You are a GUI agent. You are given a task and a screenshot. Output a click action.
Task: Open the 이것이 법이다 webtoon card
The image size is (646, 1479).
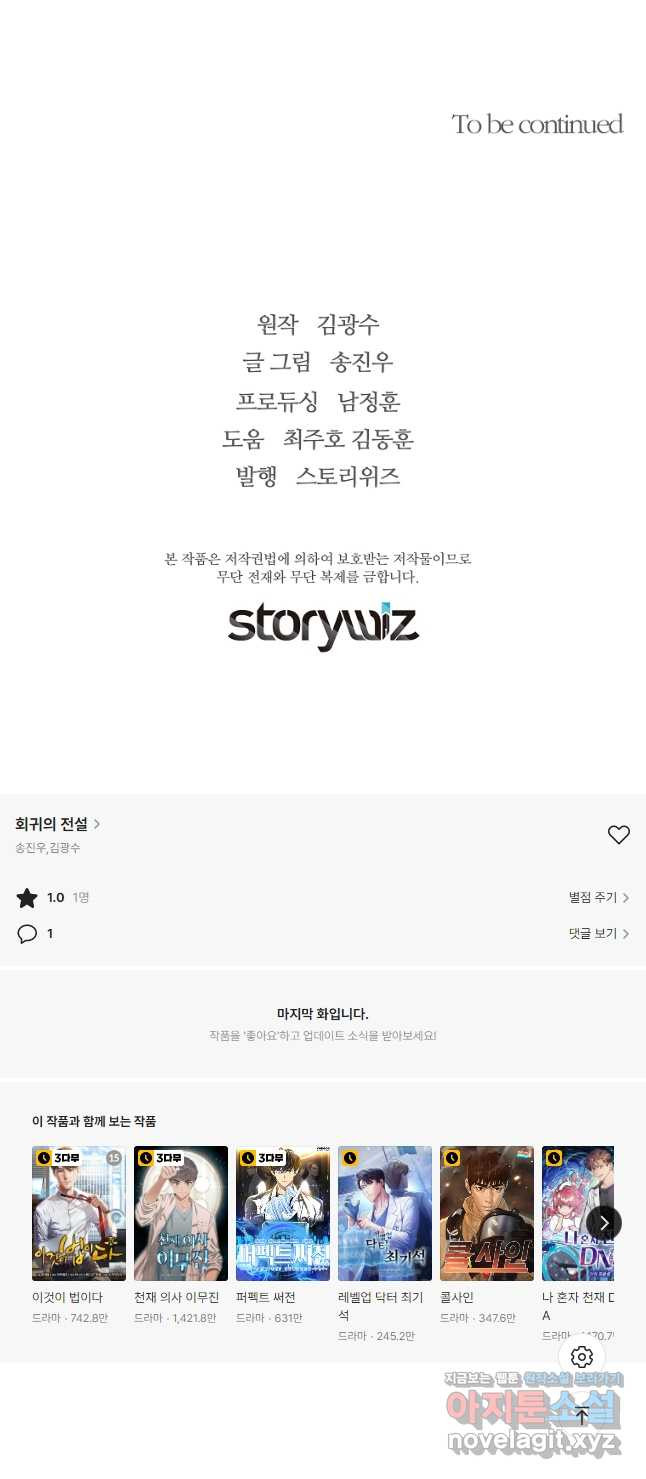pyautogui.click(x=79, y=1213)
